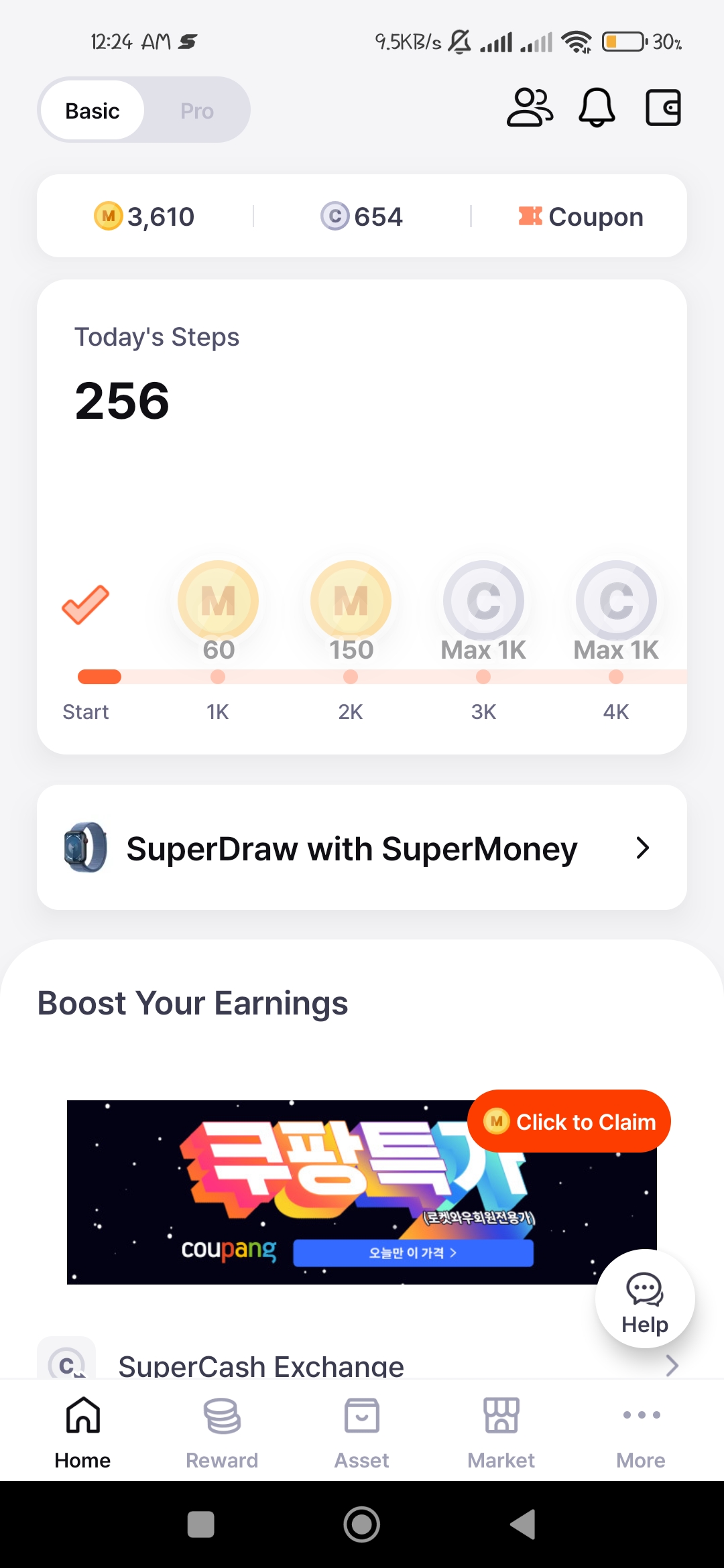Open SuperCash balance of 654

point(362,216)
